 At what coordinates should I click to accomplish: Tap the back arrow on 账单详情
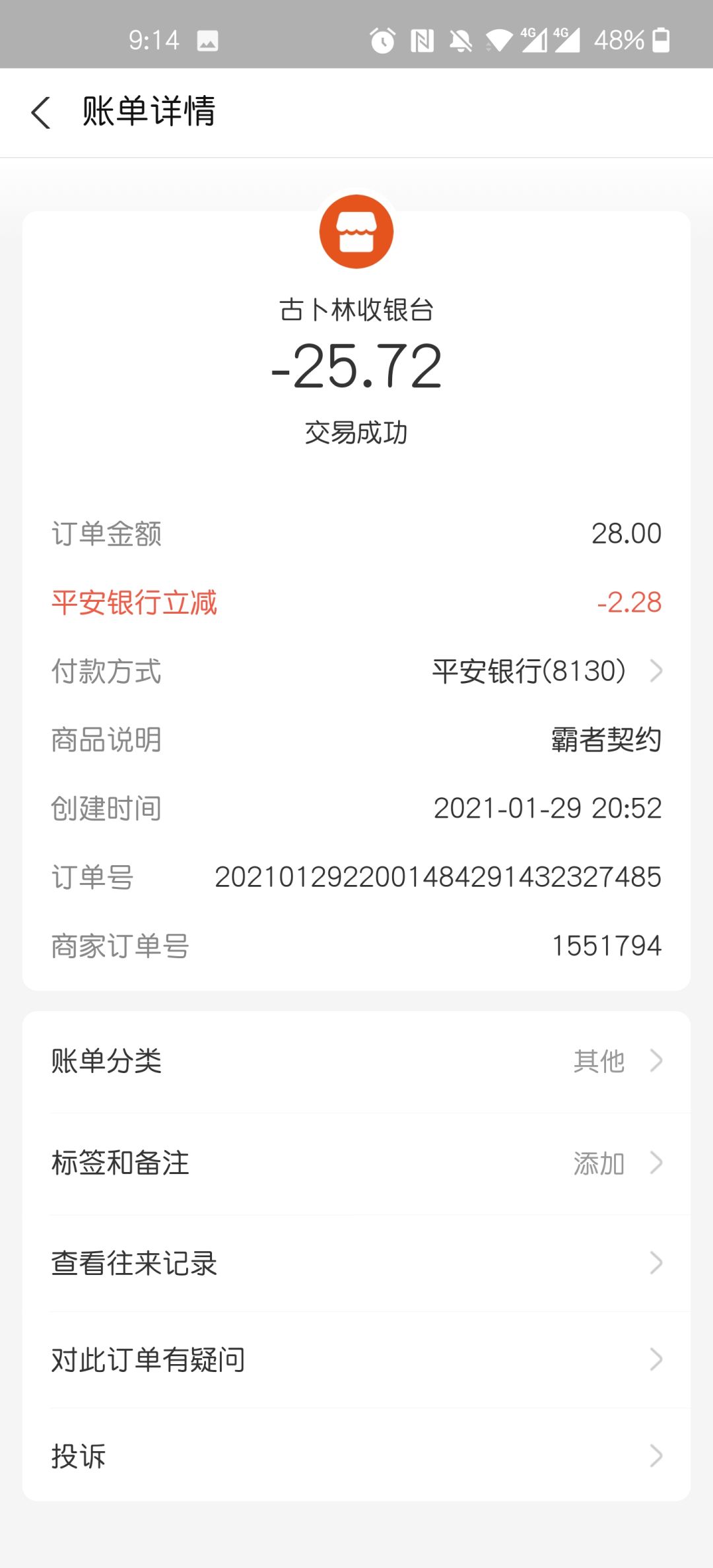(41, 112)
